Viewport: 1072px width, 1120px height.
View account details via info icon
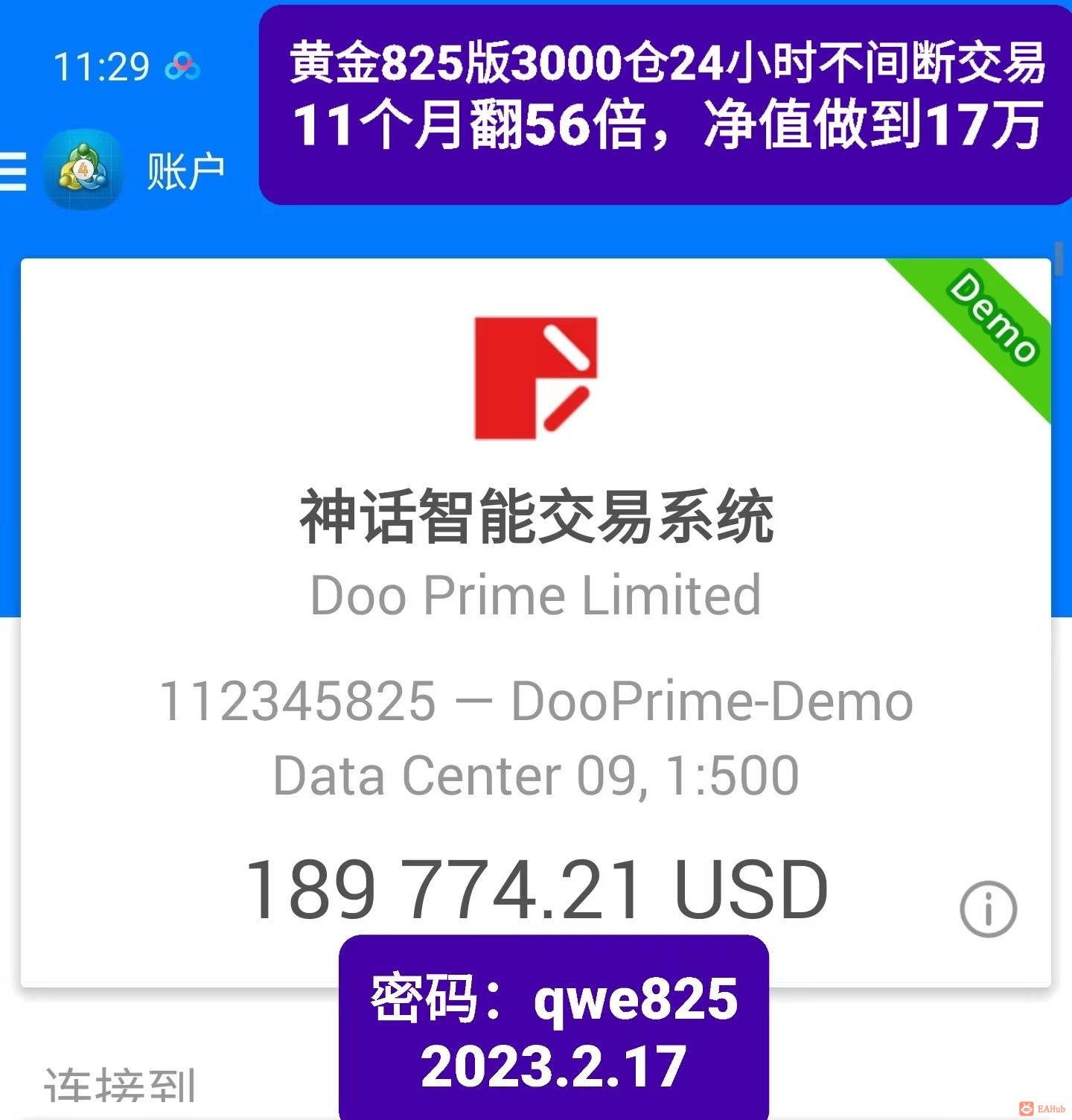coord(988,909)
